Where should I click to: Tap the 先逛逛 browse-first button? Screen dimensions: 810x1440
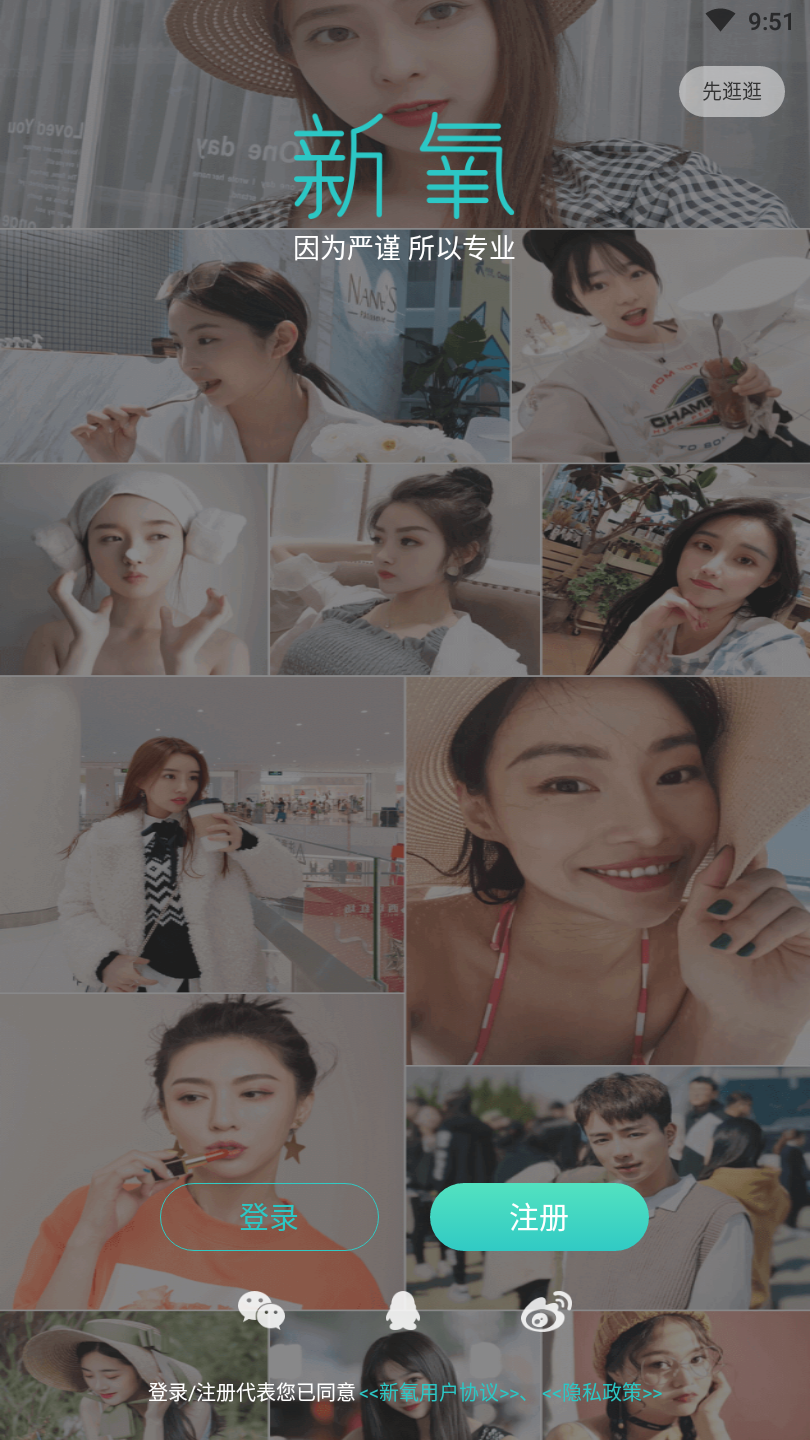[731, 92]
